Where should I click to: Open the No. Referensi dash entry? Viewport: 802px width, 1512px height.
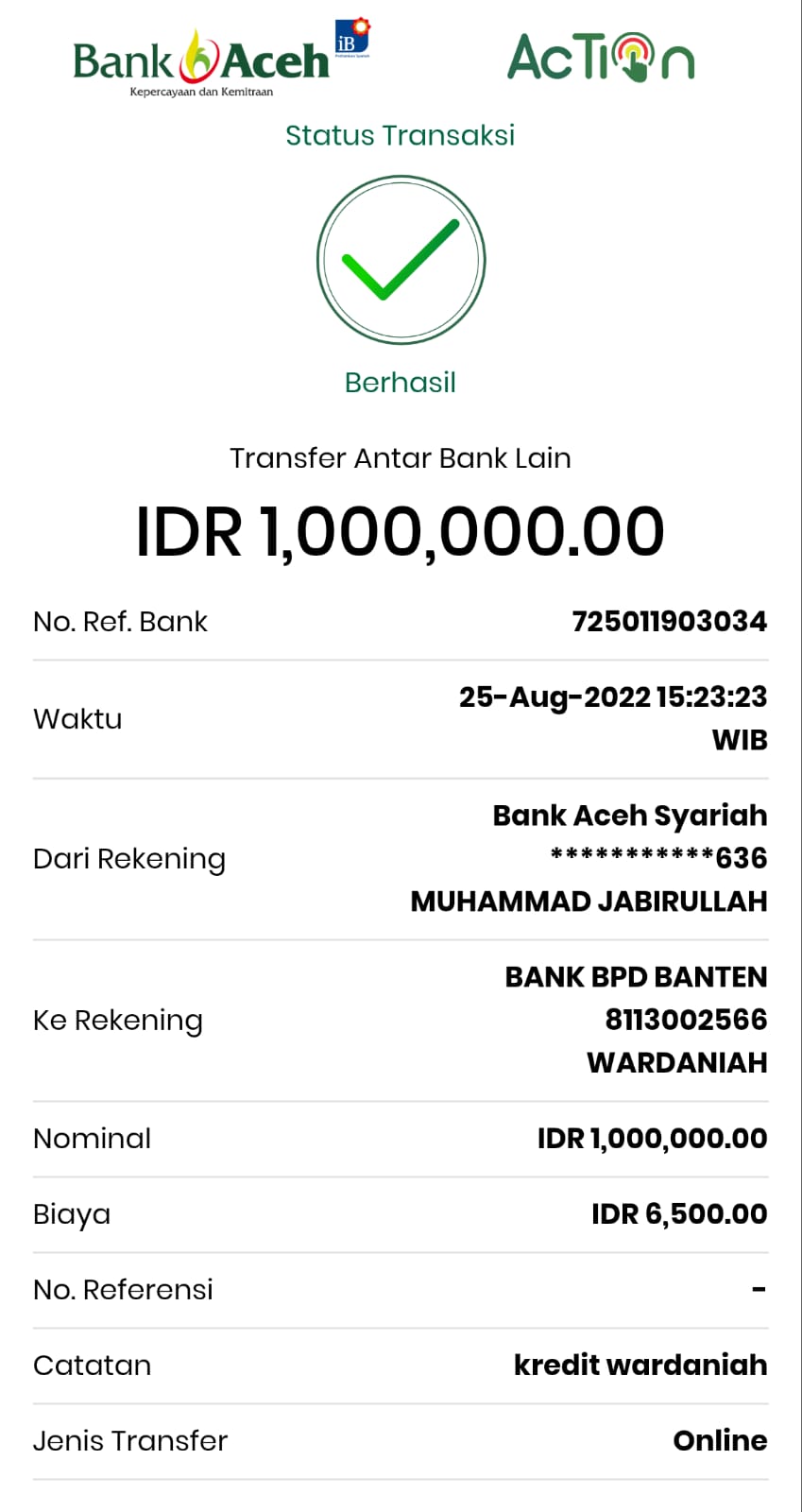point(759,1289)
